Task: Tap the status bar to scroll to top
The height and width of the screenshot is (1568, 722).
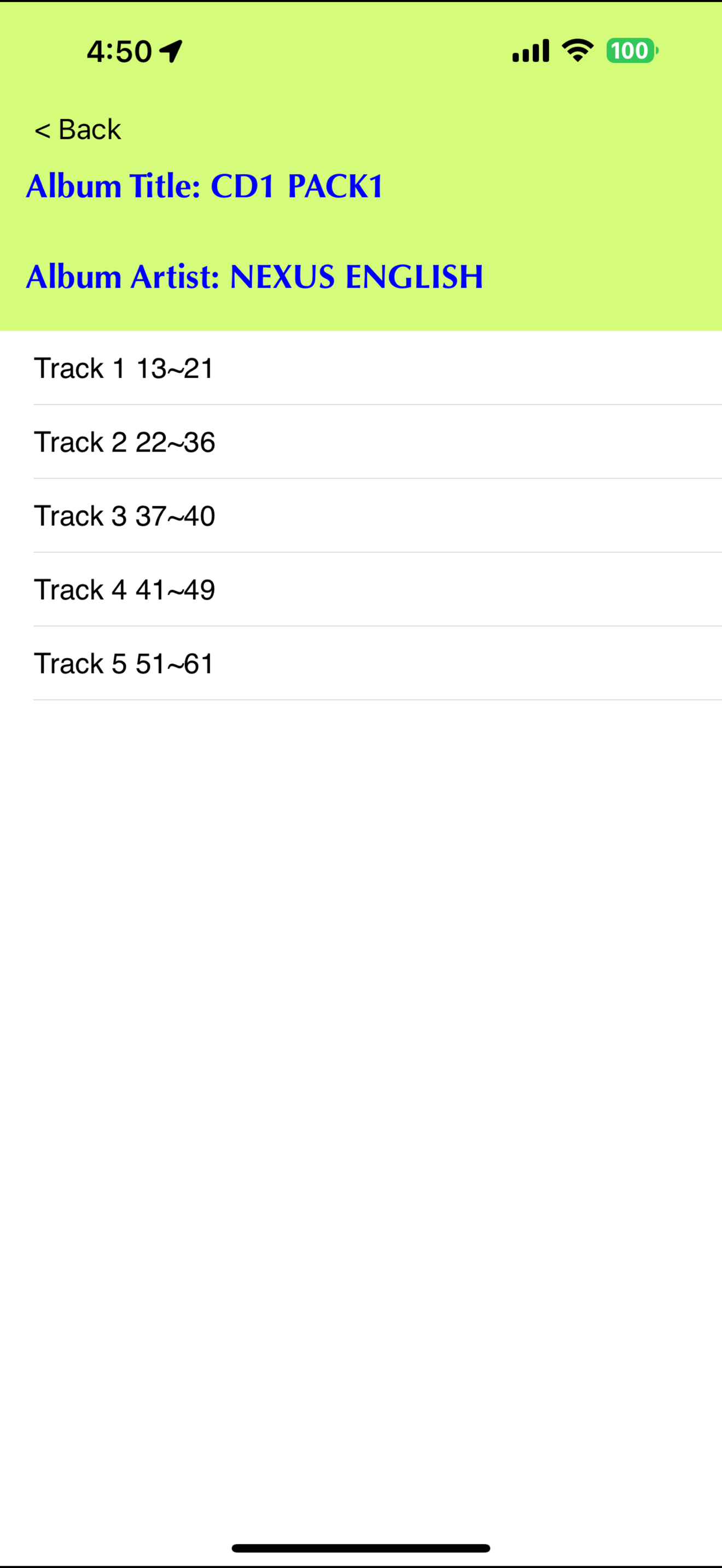Action: (x=361, y=51)
